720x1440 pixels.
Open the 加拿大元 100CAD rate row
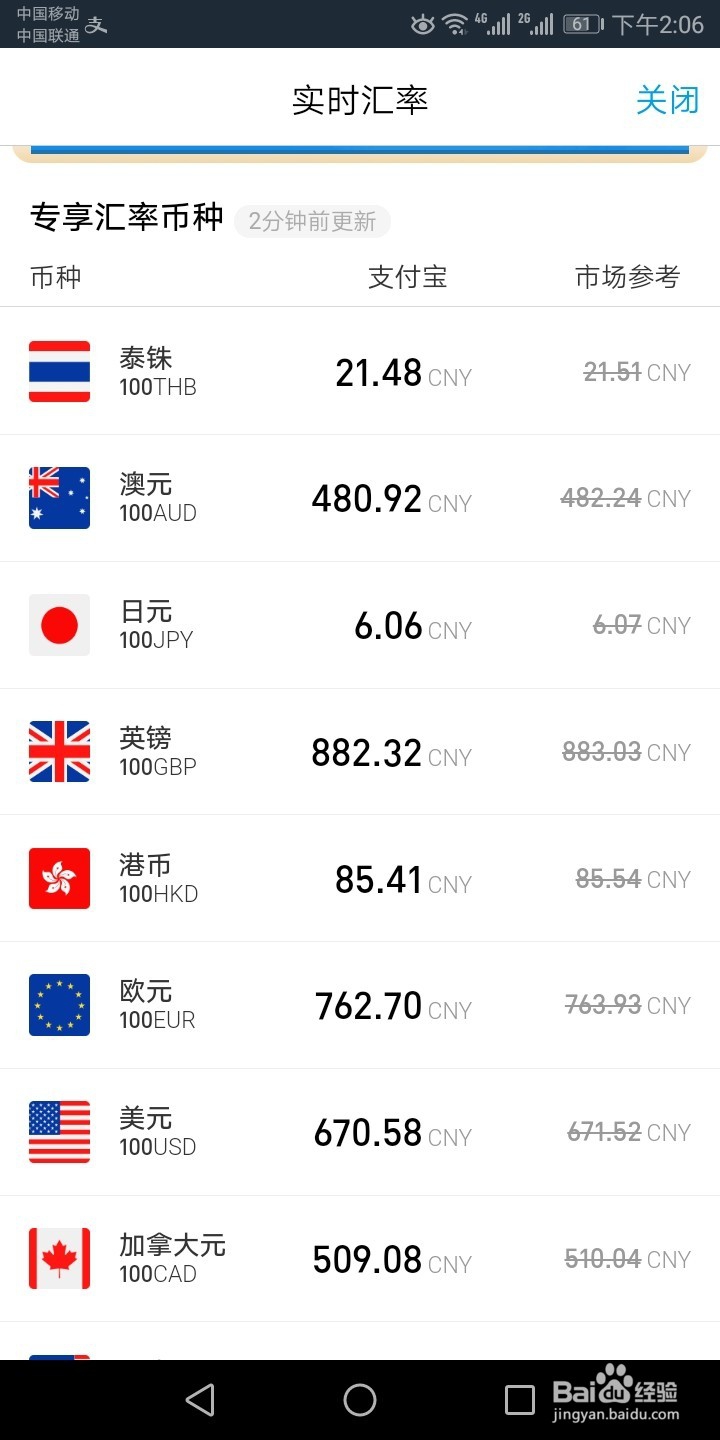pos(360,1259)
